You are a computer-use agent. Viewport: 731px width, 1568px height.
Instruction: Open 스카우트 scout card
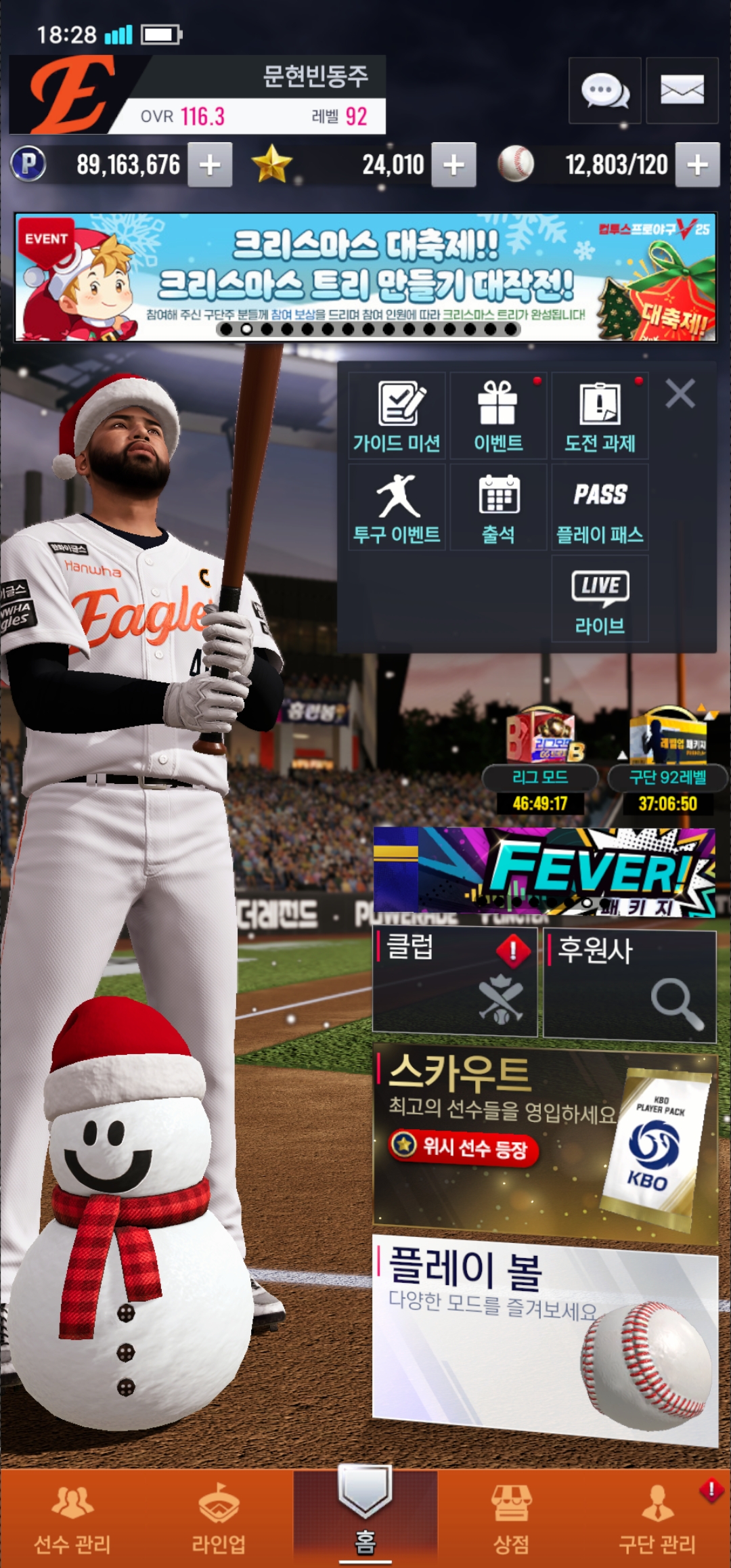click(x=544, y=1144)
